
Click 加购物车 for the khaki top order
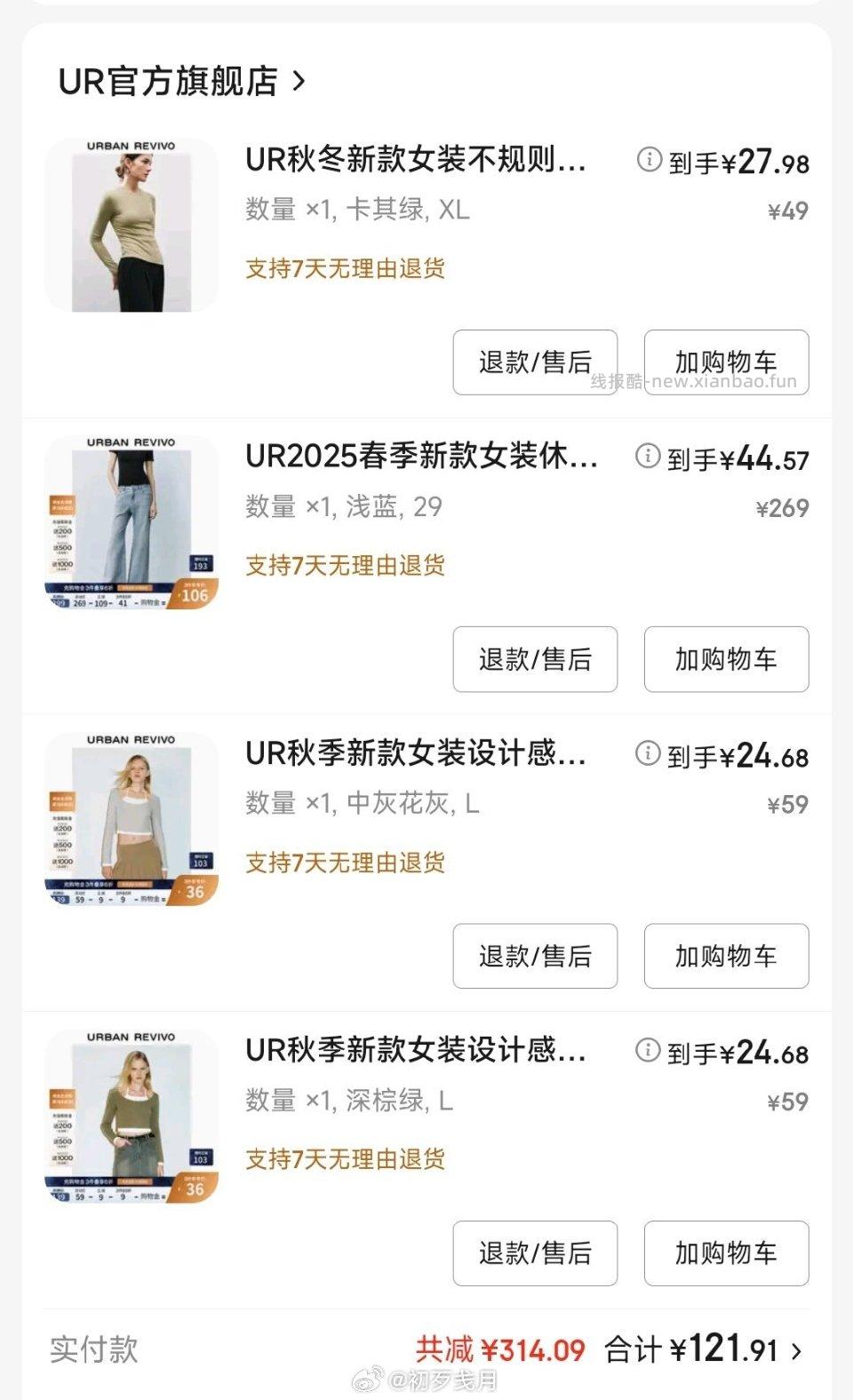[x=726, y=362]
